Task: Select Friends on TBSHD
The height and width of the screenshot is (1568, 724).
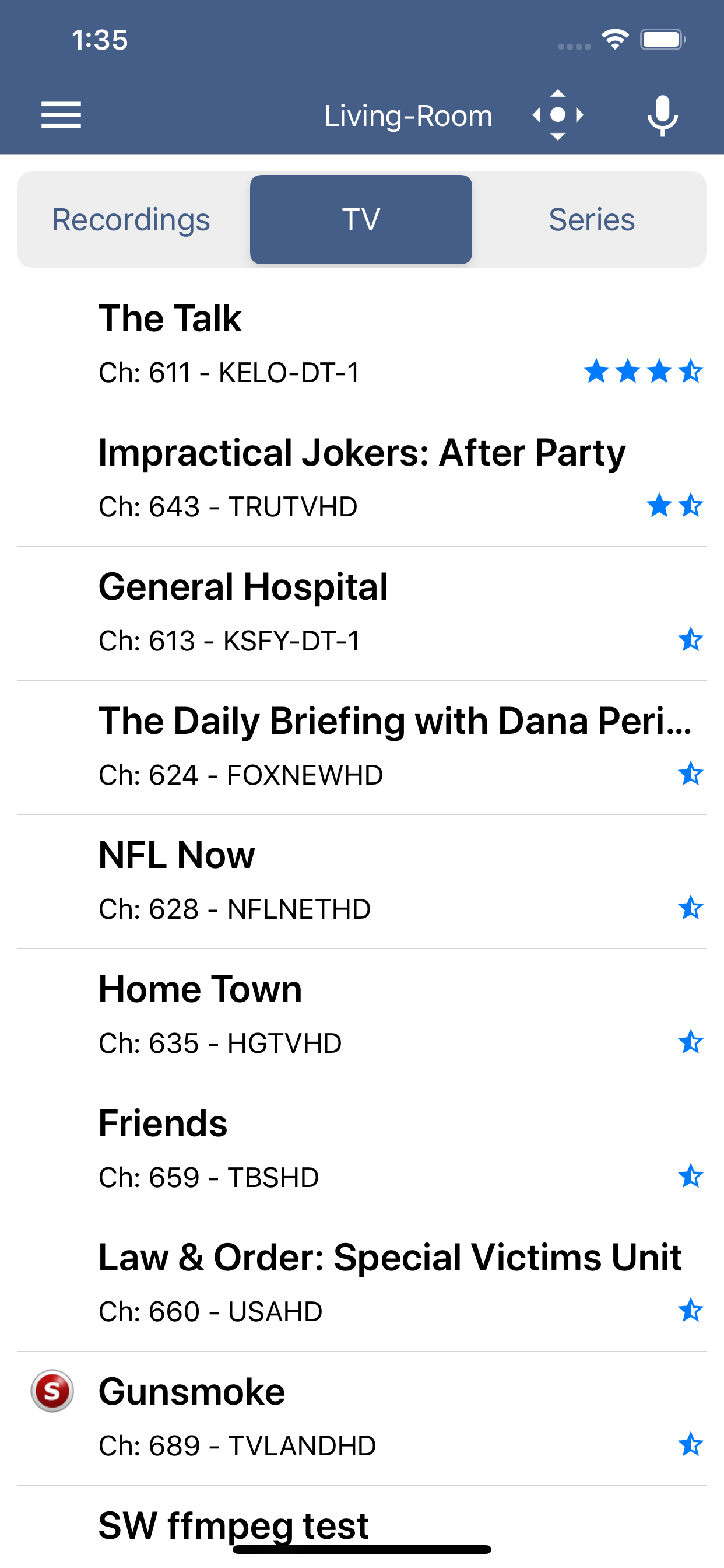Action: point(362,1150)
